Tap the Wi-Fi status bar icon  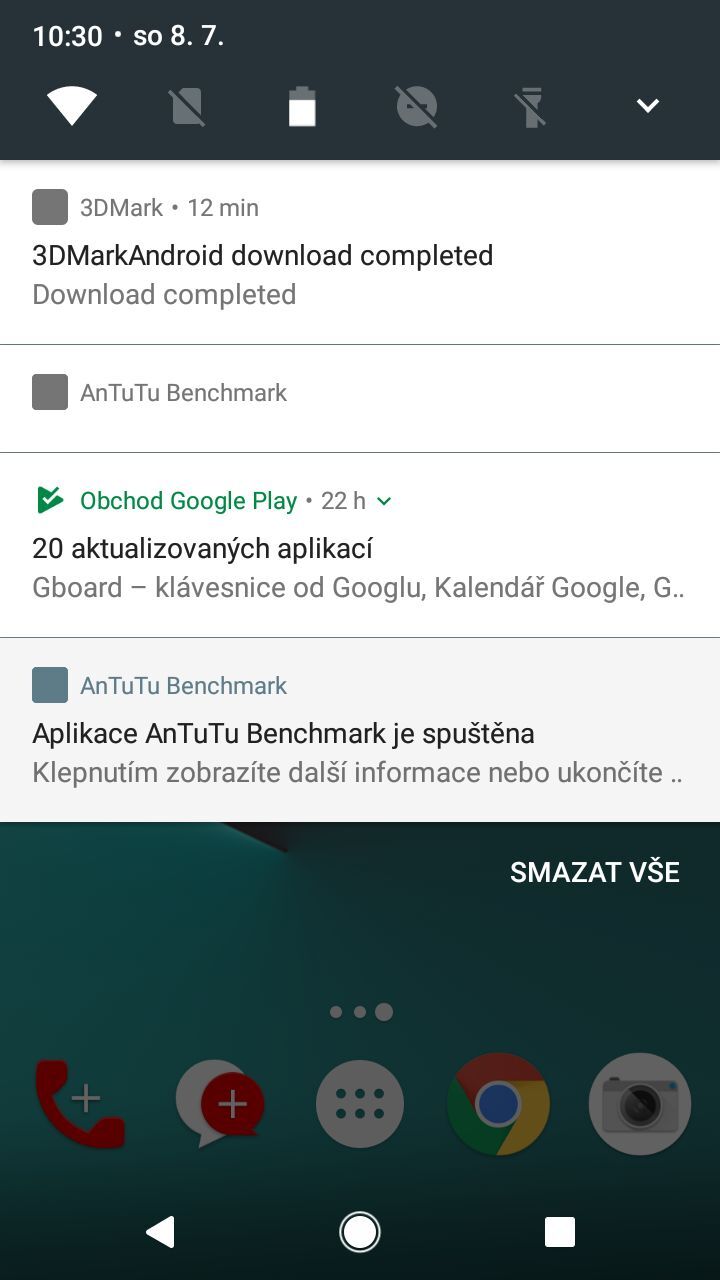click(70, 104)
